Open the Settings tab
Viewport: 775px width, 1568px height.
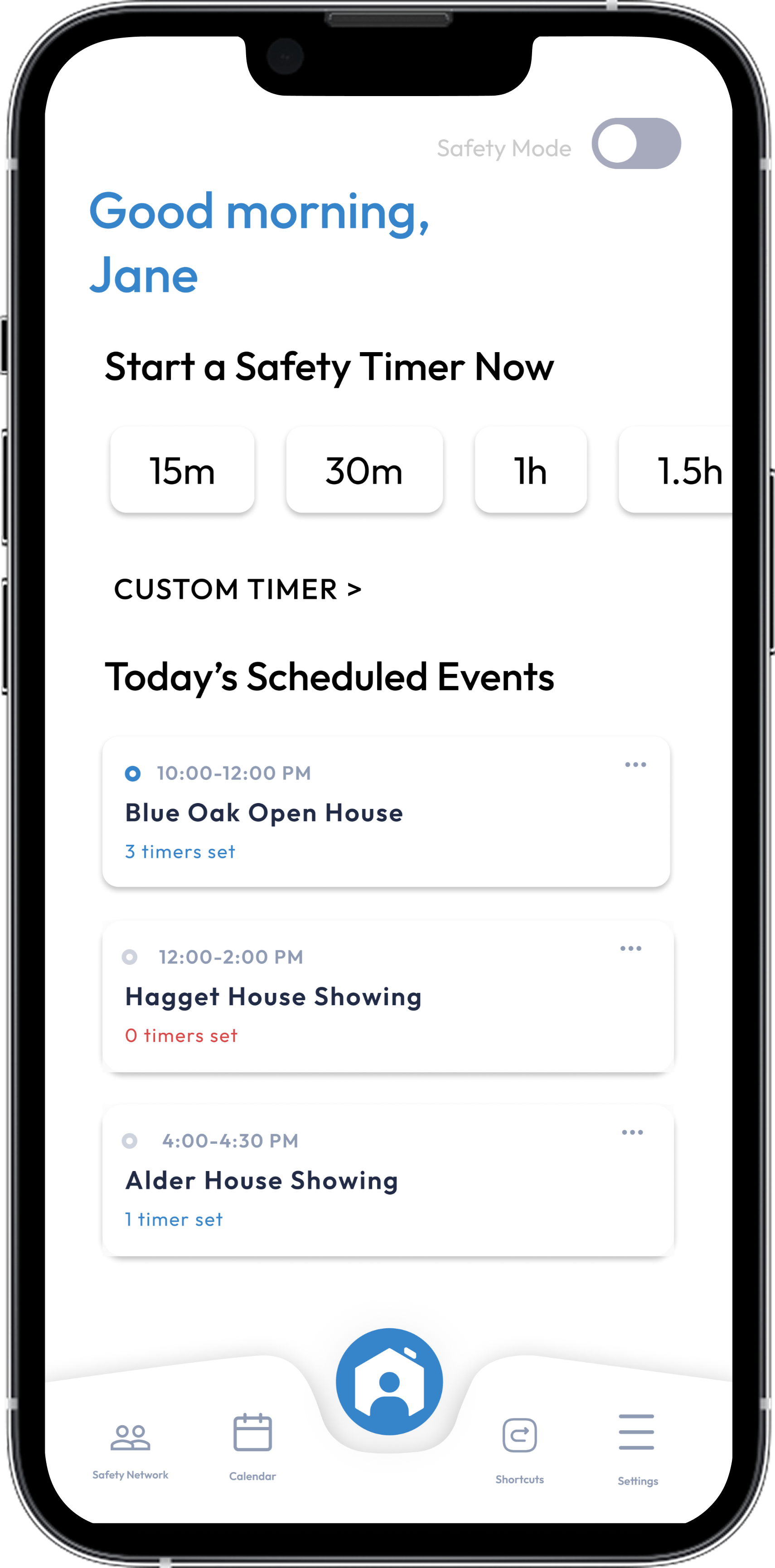[637, 1450]
